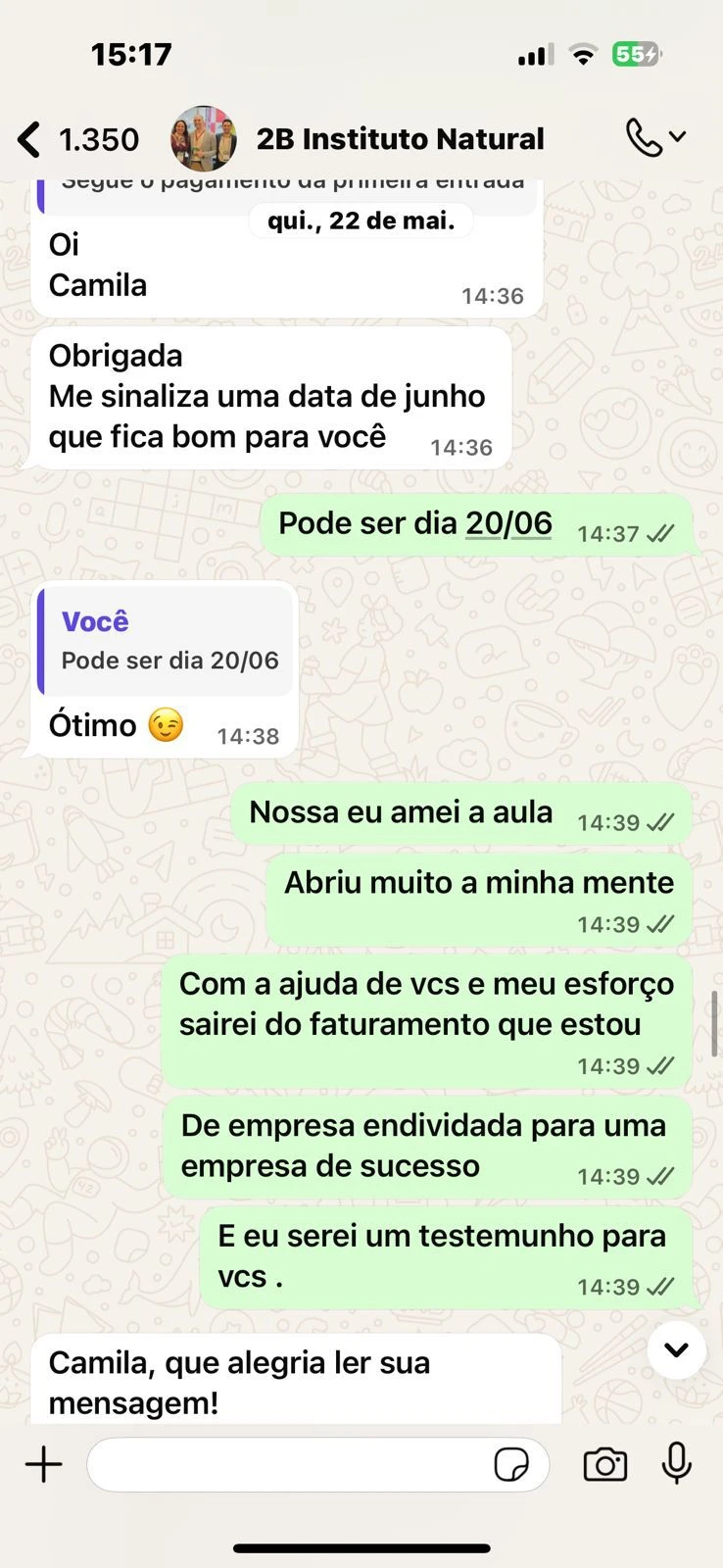Record a voice message
The width and height of the screenshot is (723, 1568).
click(x=676, y=1465)
